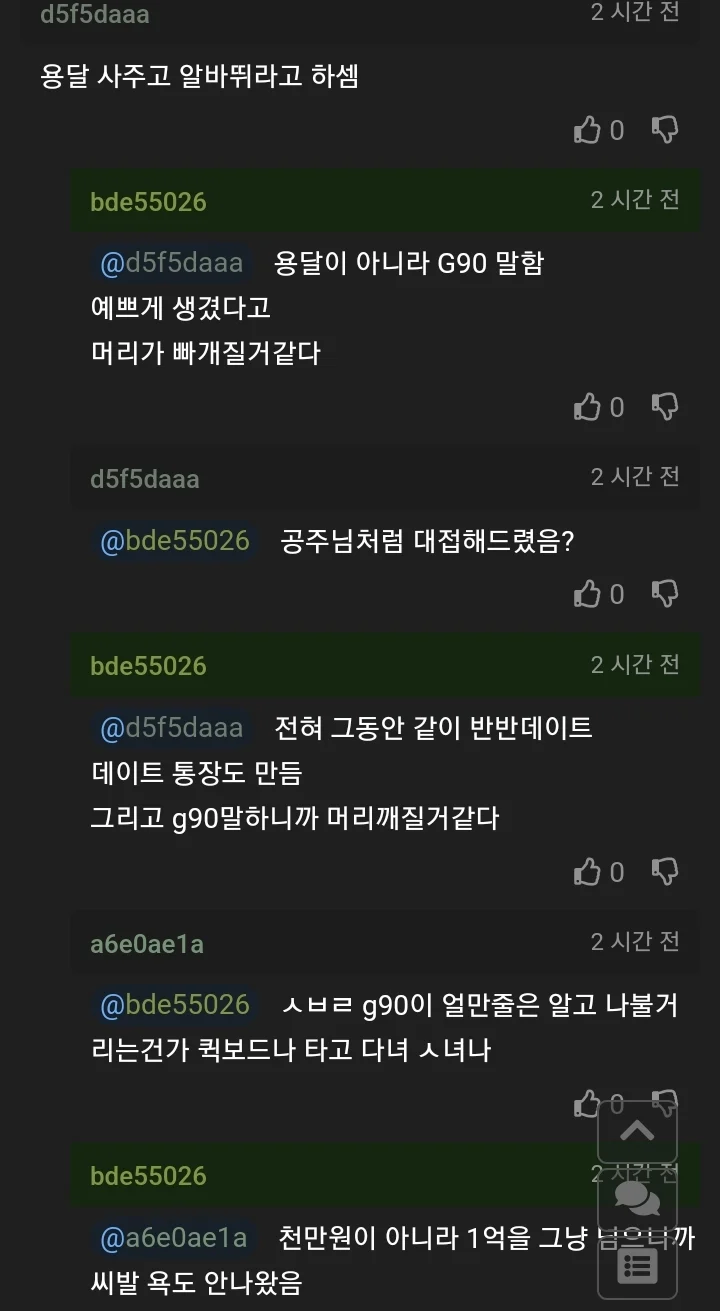Like the reply '공주님처럼 대접해드렸음?'
The image size is (720, 1311).
tap(587, 594)
